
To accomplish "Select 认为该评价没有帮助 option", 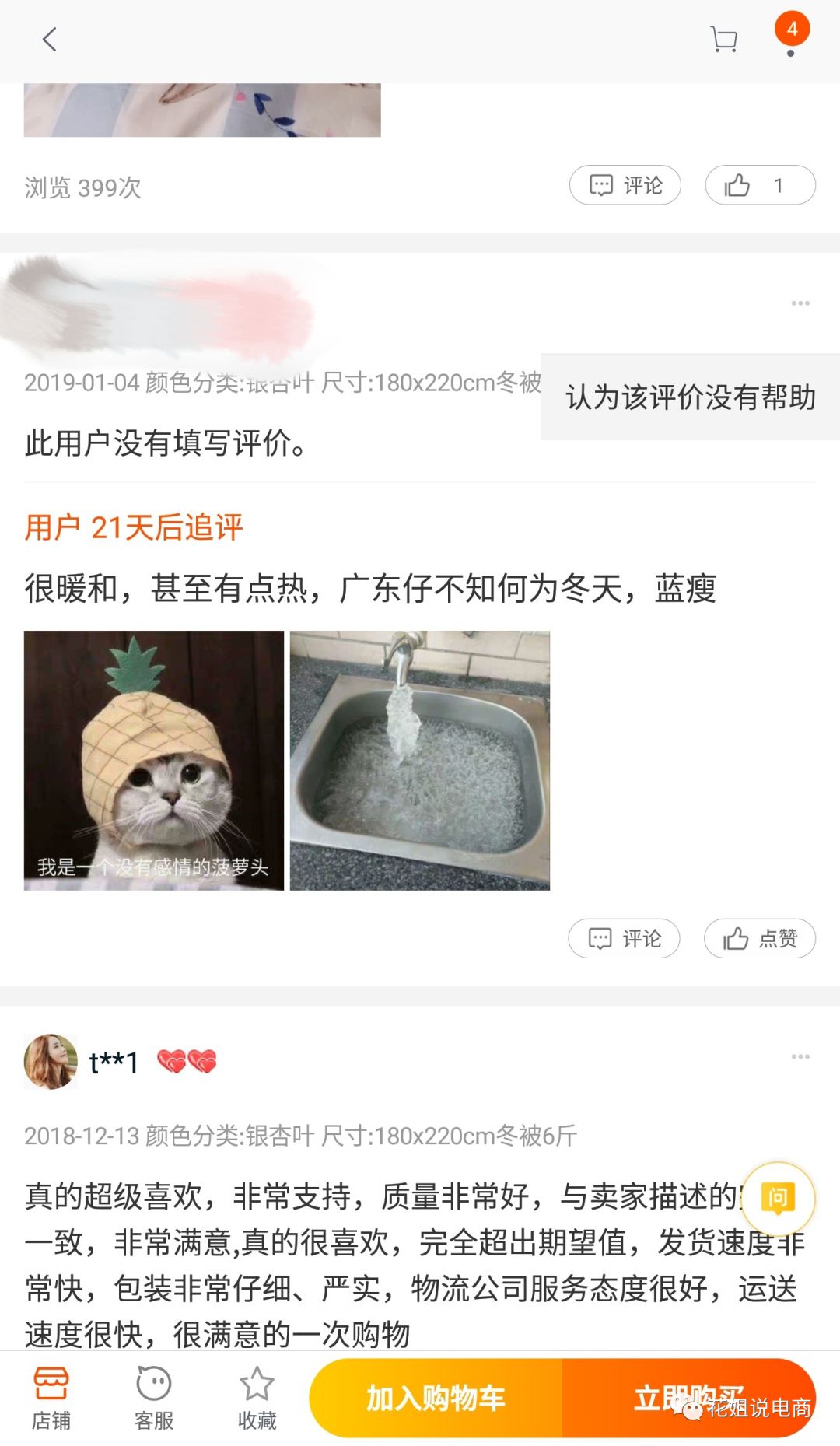I will point(689,400).
